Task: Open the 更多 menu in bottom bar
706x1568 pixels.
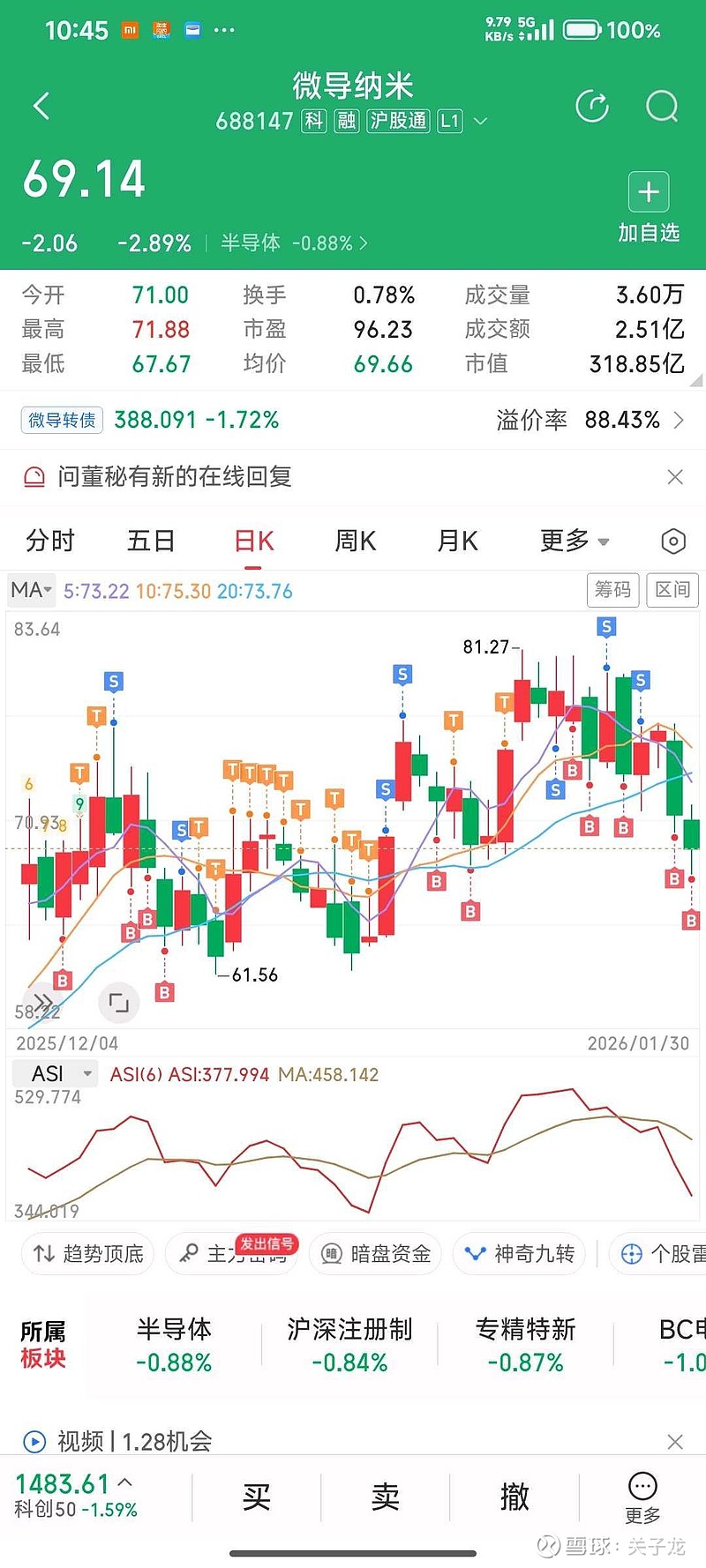Action: coord(642,1497)
